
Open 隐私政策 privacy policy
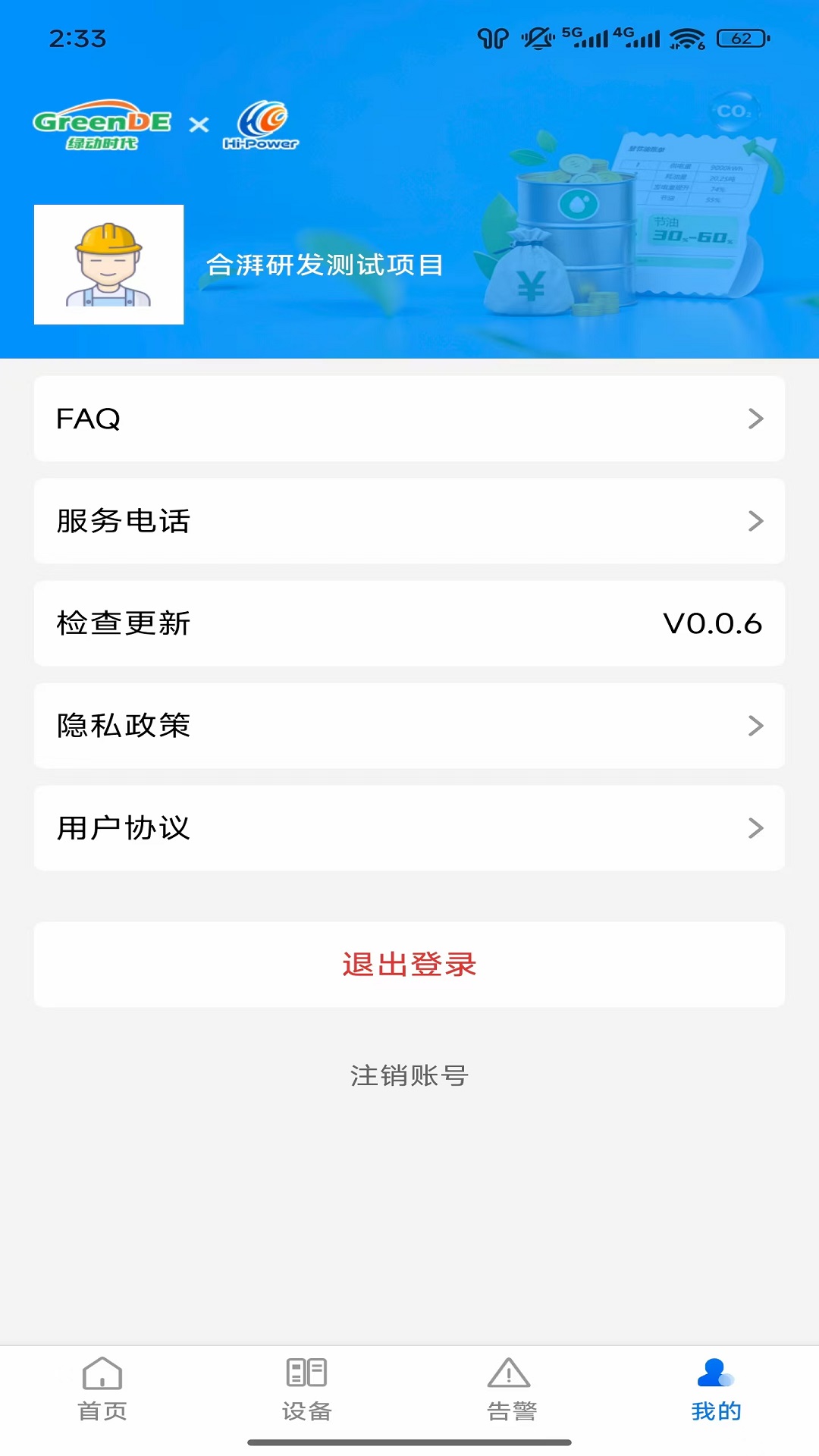click(x=409, y=726)
